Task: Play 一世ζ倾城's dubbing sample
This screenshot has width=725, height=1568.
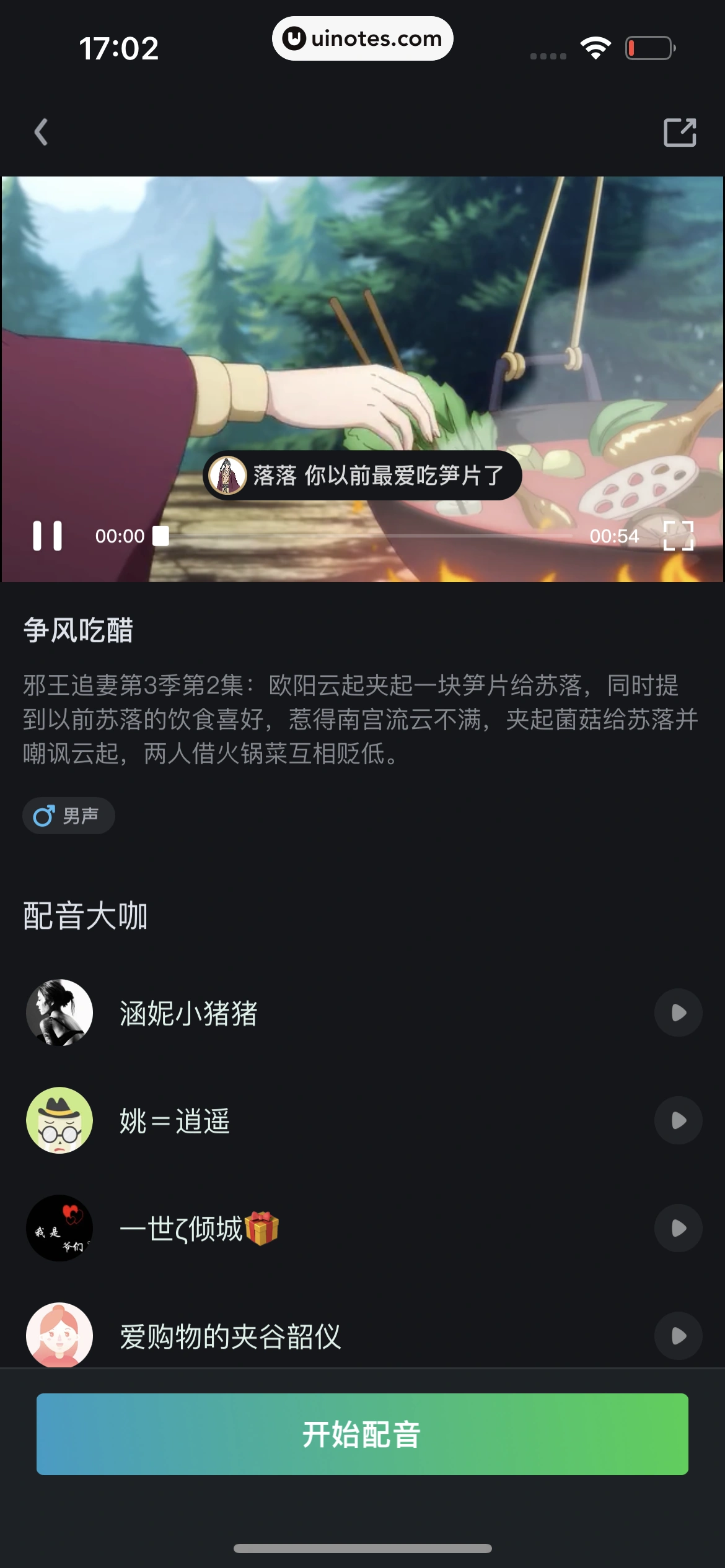Action: click(678, 1228)
